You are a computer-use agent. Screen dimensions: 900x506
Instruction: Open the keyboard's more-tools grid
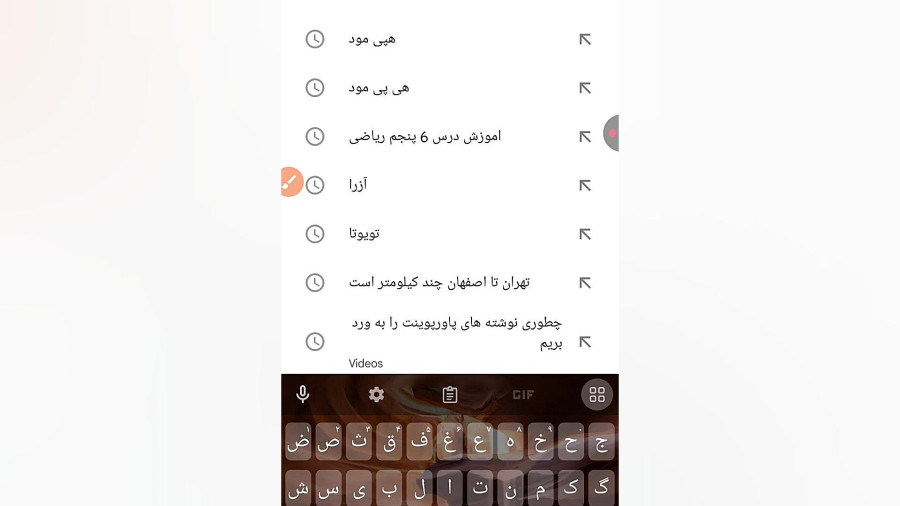coord(597,394)
